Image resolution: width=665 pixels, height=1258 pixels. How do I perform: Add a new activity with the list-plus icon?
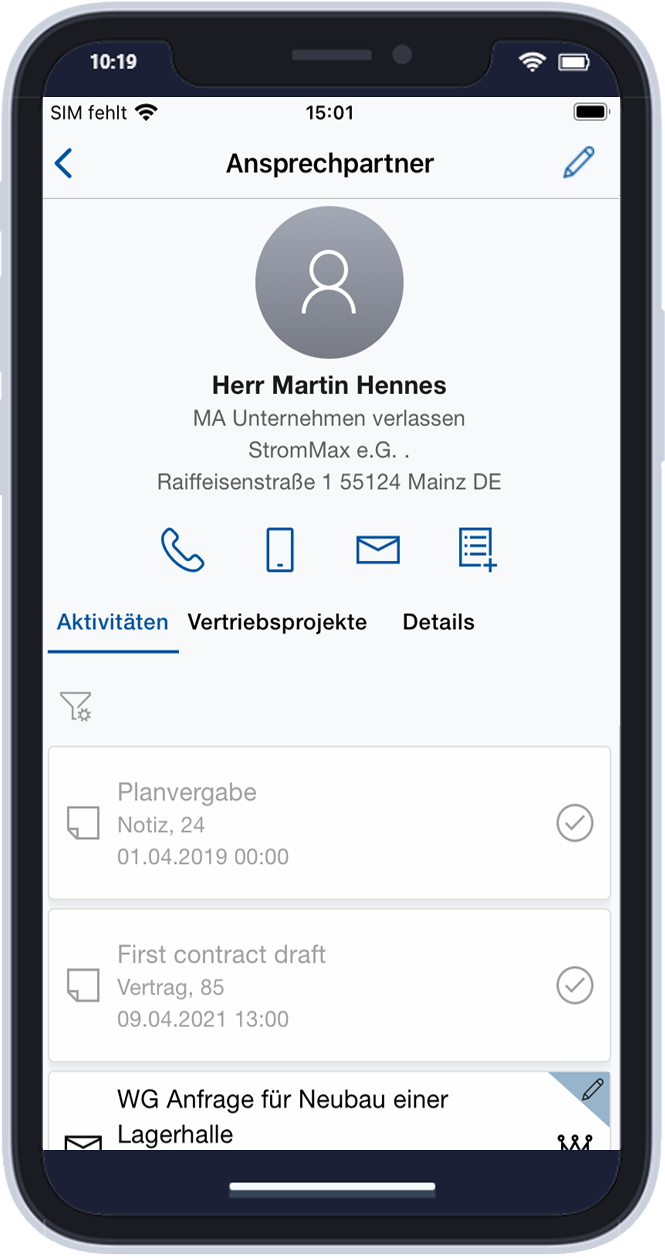pos(477,550)
